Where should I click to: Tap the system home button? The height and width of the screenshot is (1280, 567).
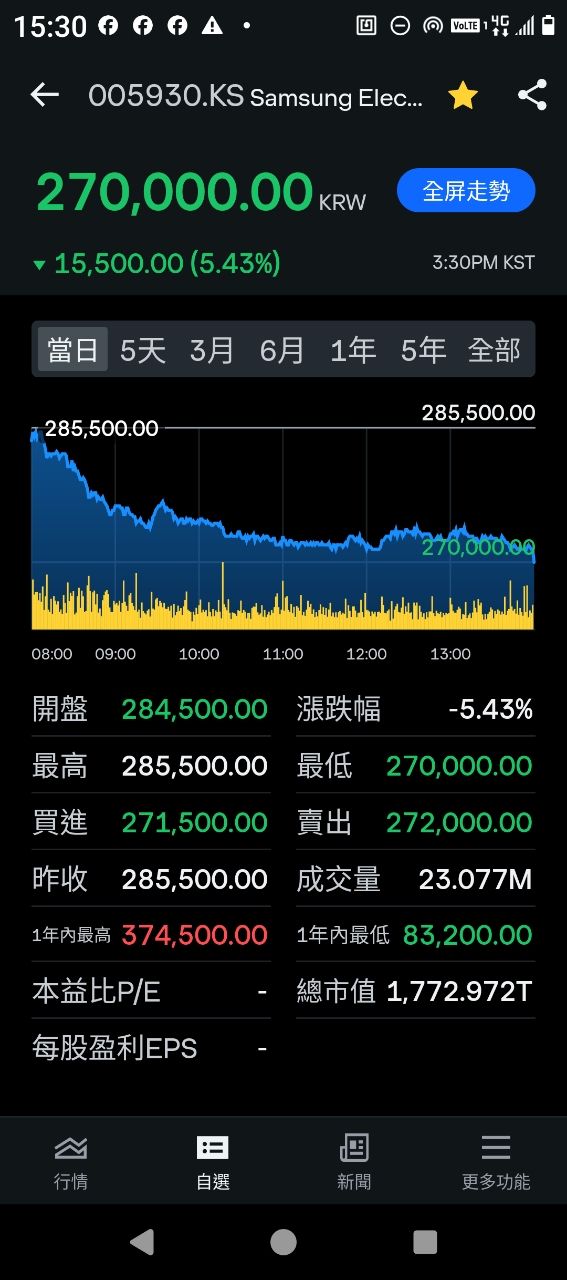click(283, 1242)
